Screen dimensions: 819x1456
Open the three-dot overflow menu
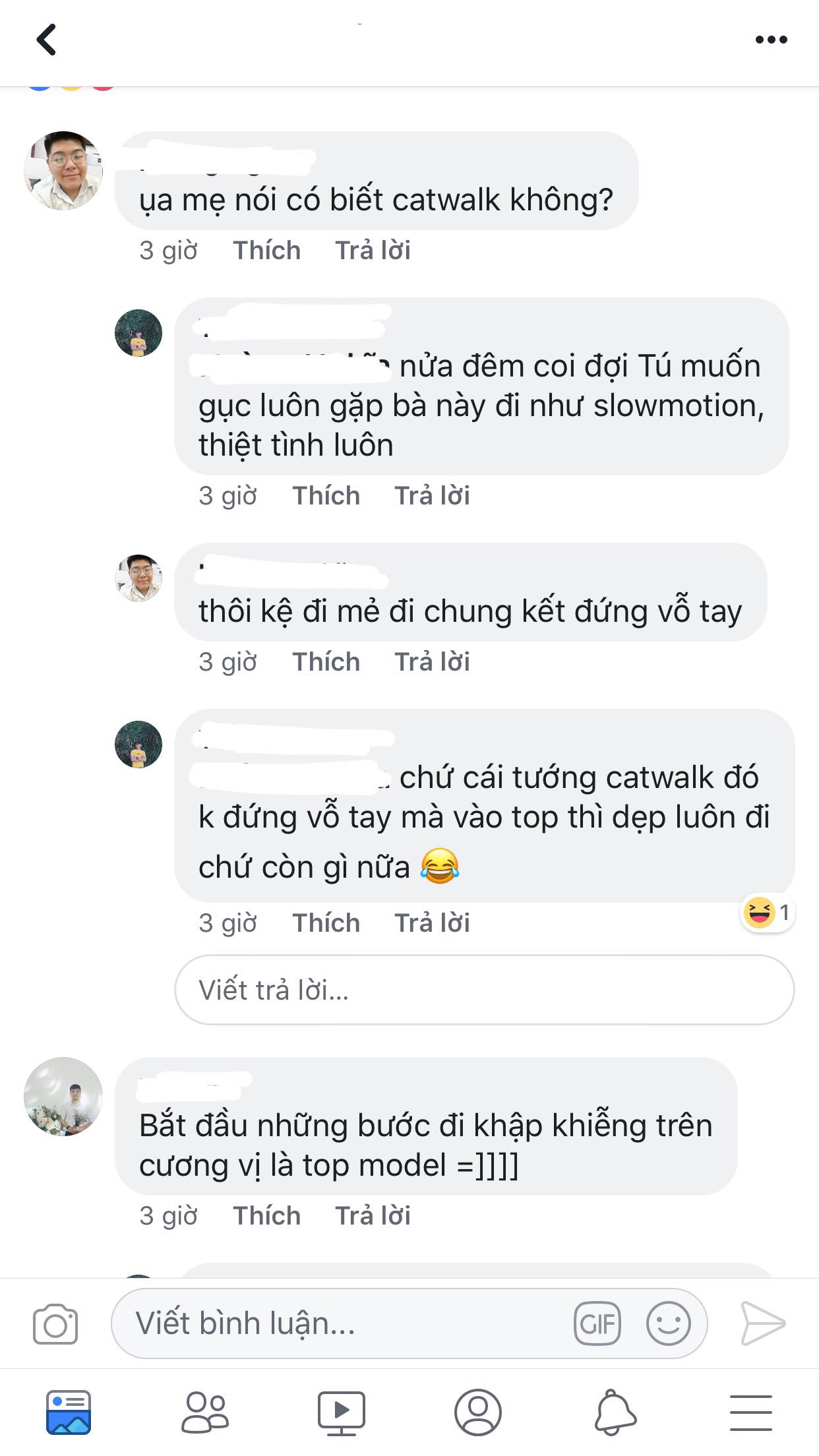click(771, 40)
